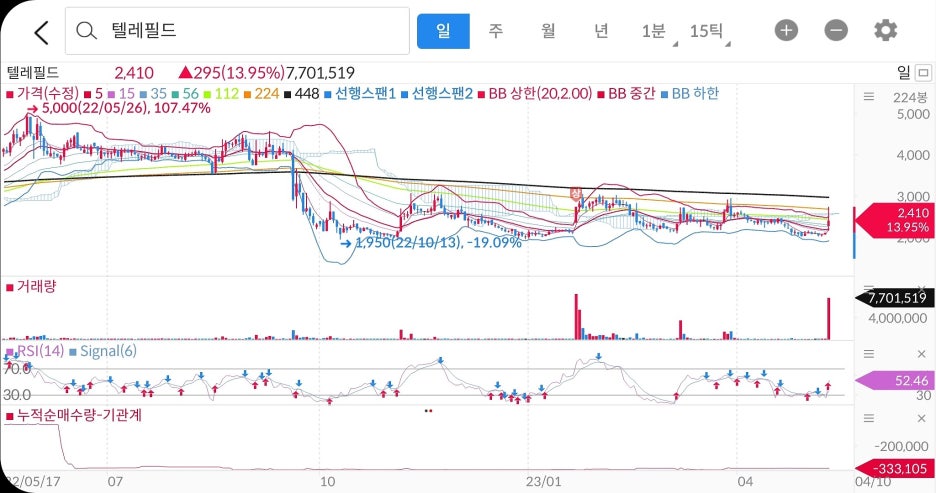
Task: Zoom in with the plus button
Action: 787,31
